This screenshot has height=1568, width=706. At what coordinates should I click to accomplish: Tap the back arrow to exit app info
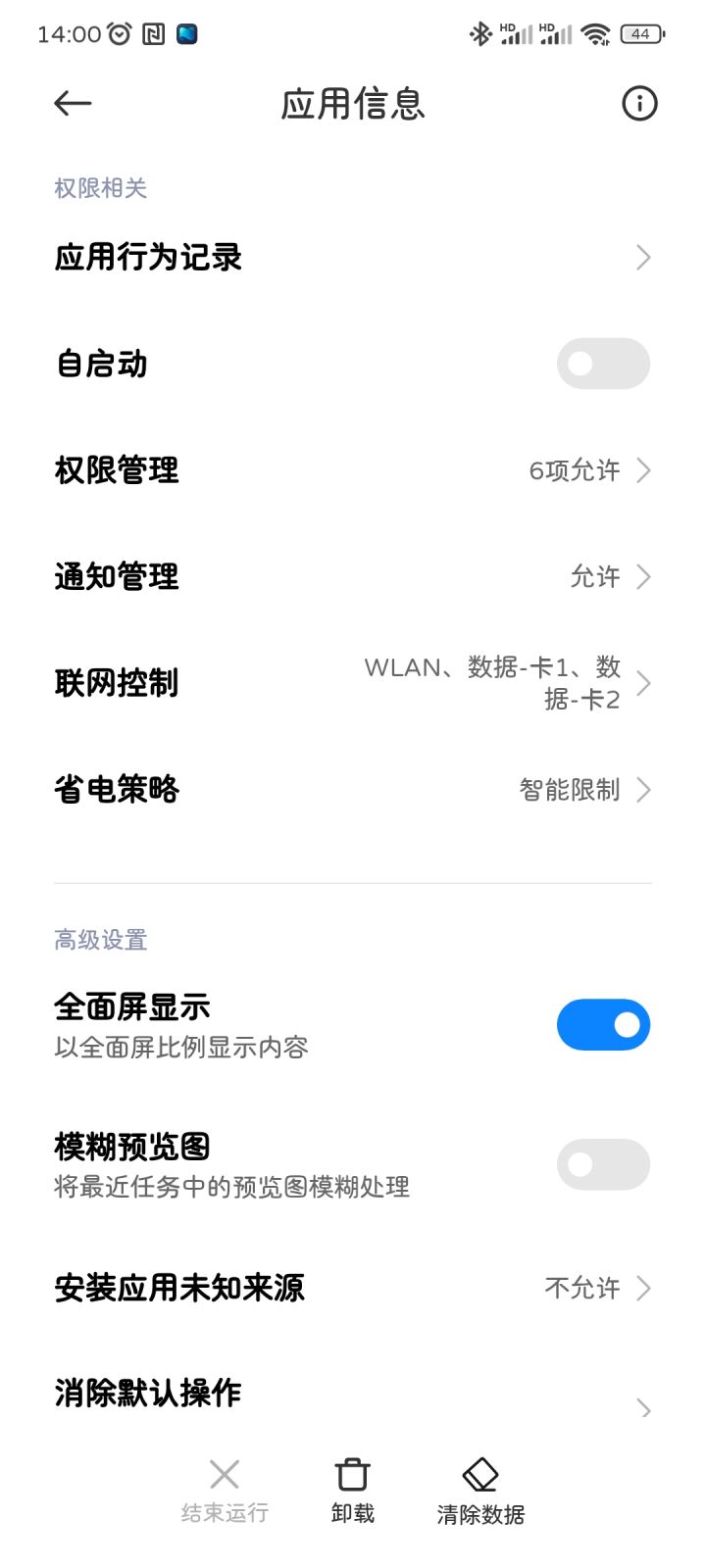72,103
